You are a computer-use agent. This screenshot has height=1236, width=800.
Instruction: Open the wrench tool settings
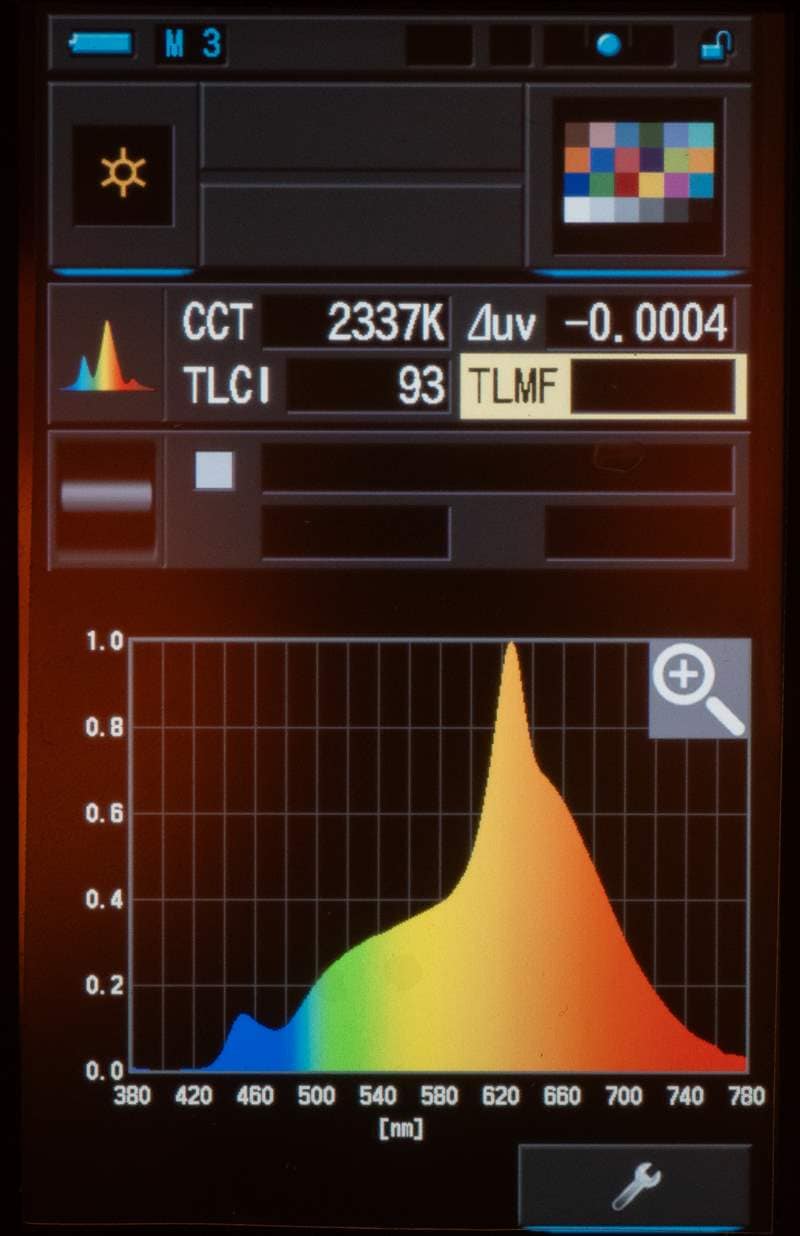[x=635, y=1187]
